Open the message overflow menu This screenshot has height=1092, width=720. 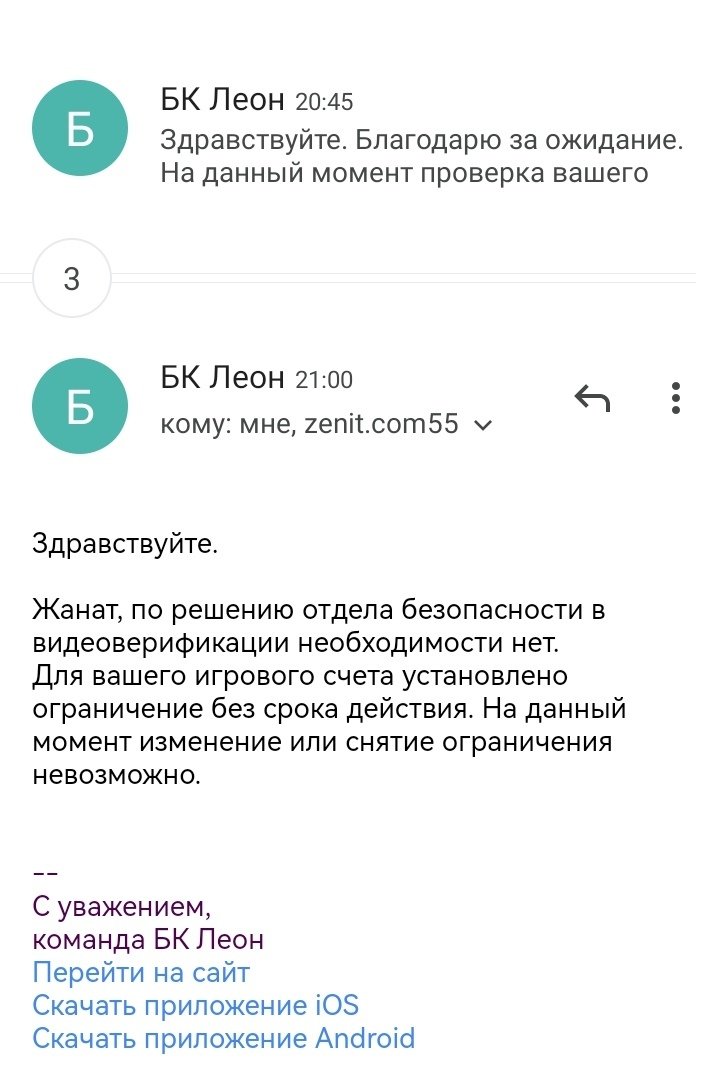point(676,398)
